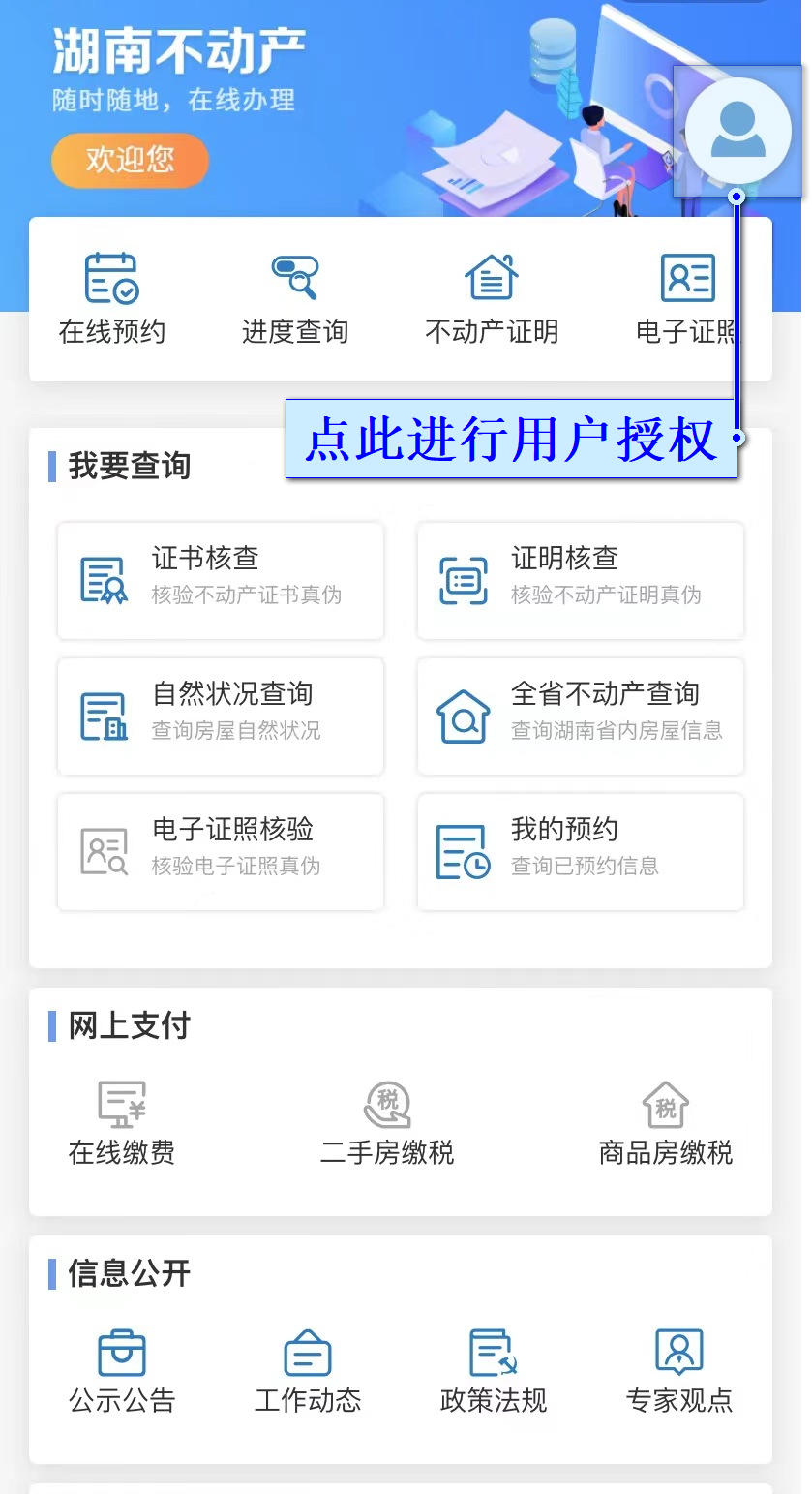Select 全省不动产查询 card
This screenshot has height=1494, width=812.
(580, 717)
